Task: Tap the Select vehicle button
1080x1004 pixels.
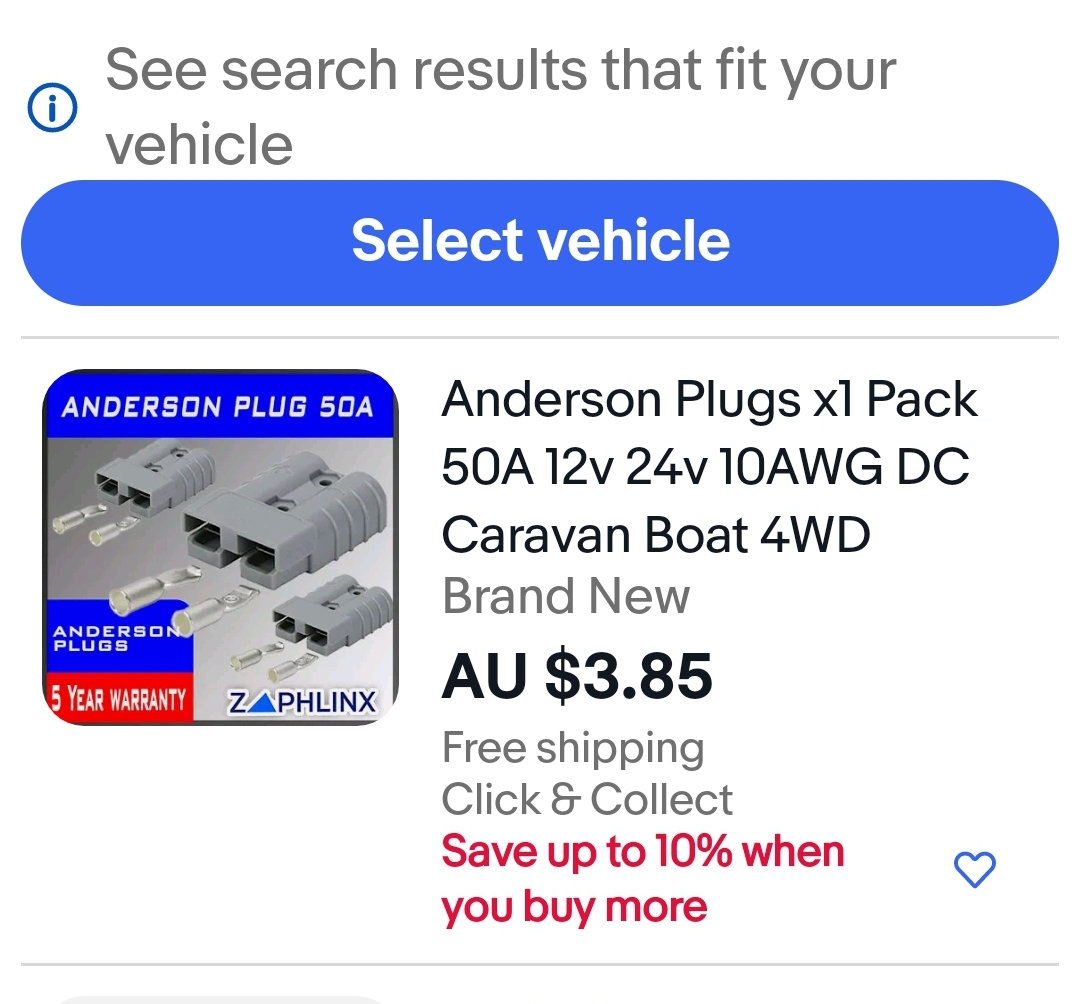Action: coord(540,242)
